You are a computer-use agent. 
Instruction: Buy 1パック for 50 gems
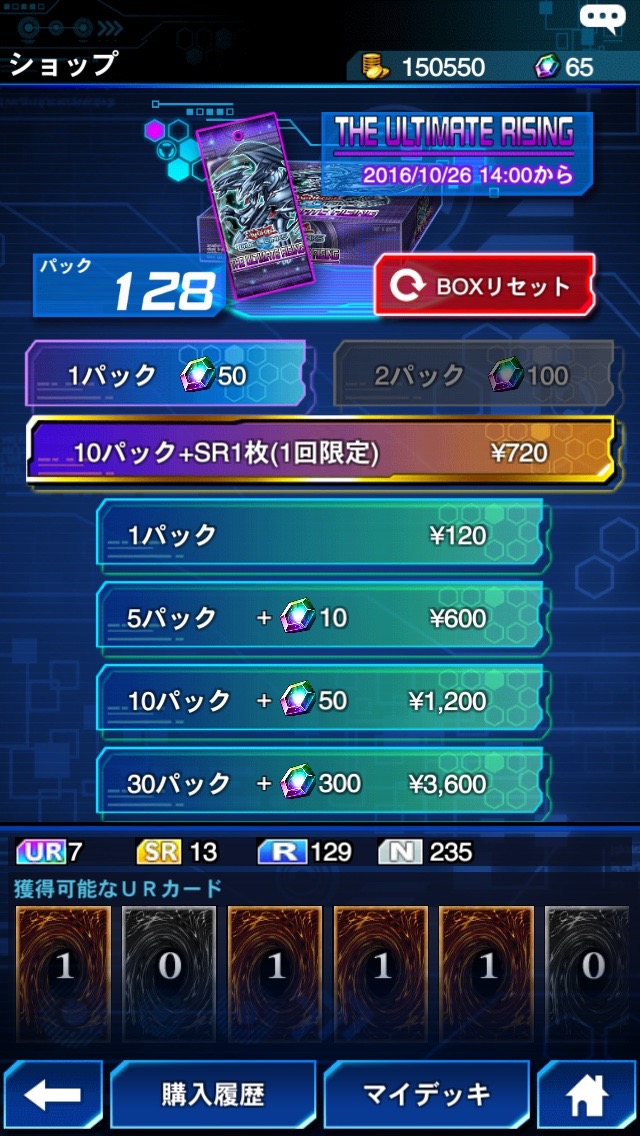coord(165,375)
